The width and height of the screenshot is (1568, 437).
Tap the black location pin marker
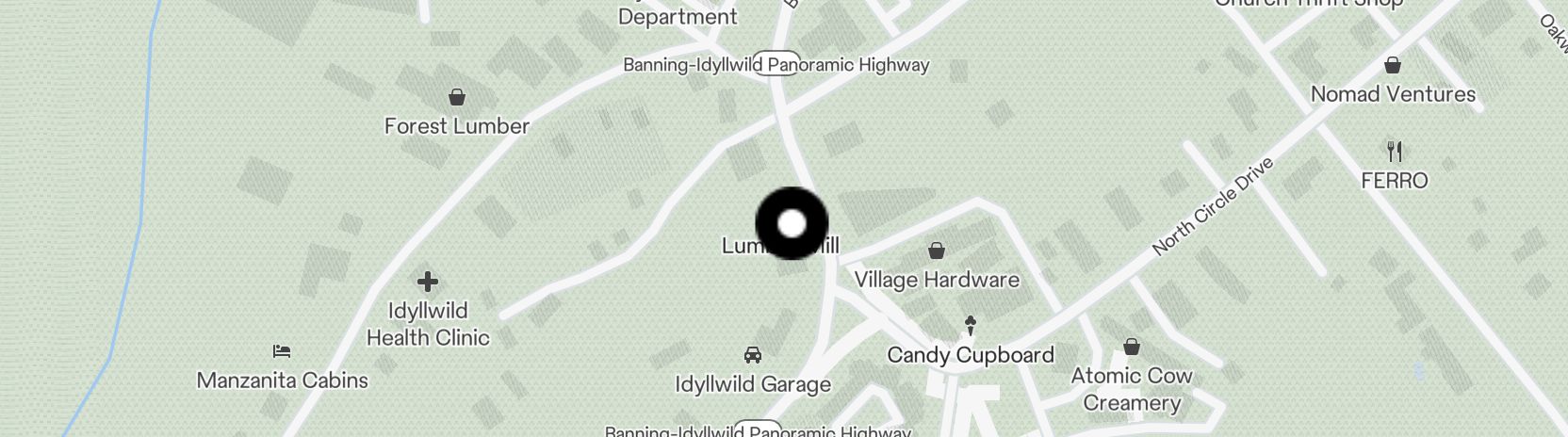coord(792,223)
